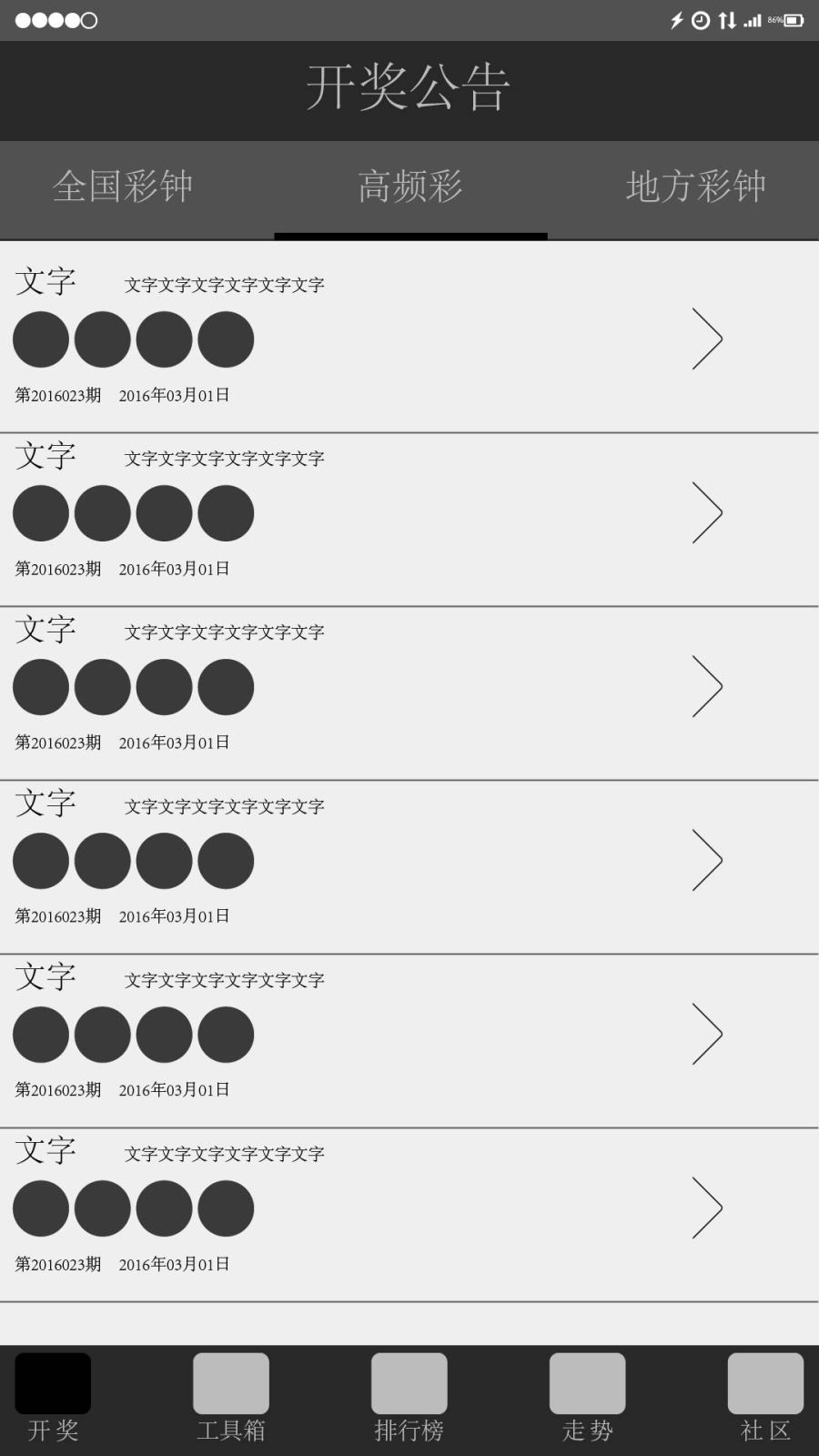819x1456 pixels.
Task: Select the last ball in the bottom result row
Action: tap(224, 1208)
